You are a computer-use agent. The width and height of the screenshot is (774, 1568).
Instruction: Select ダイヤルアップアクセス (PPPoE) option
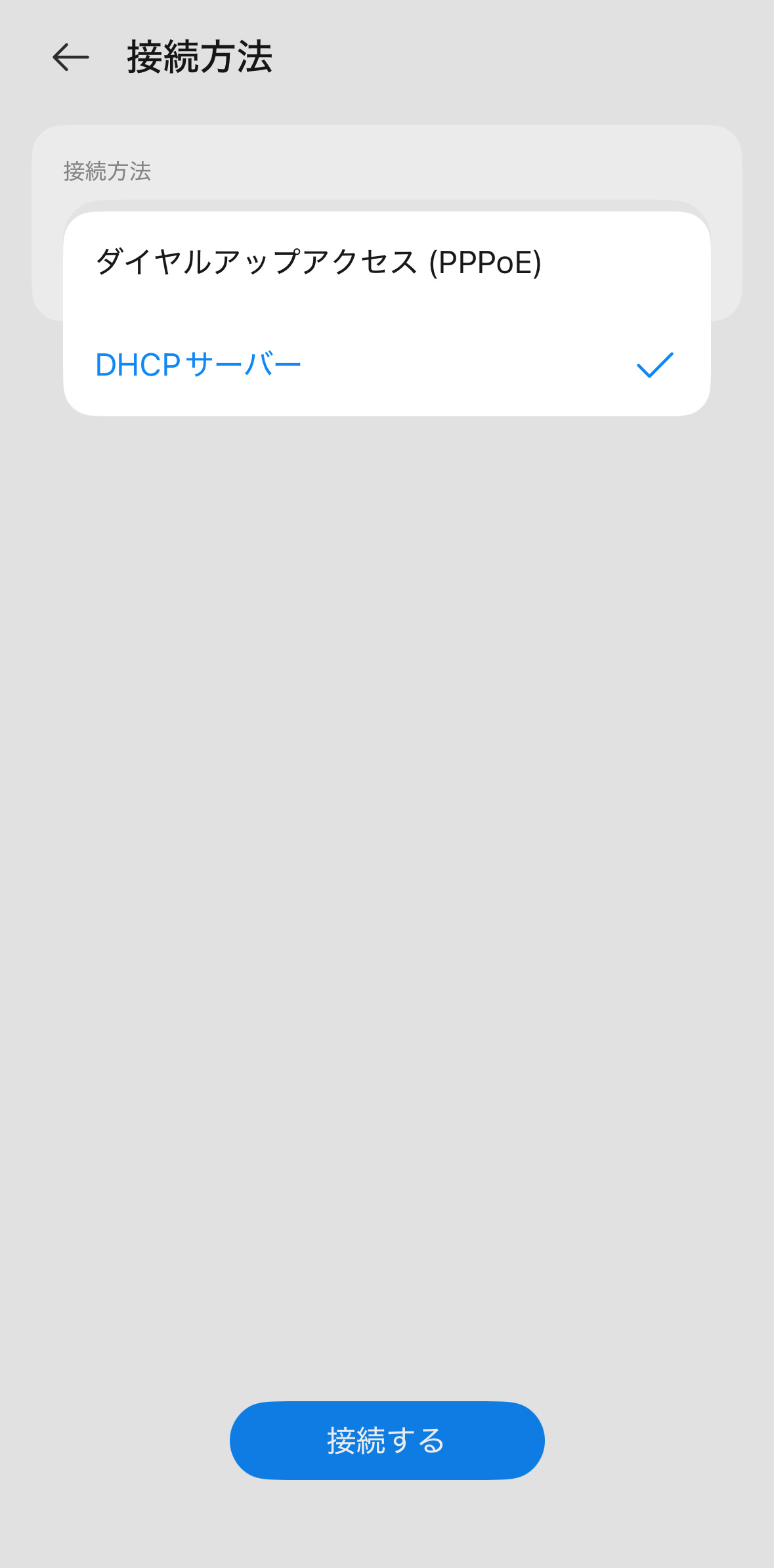[x=319, y=263]
